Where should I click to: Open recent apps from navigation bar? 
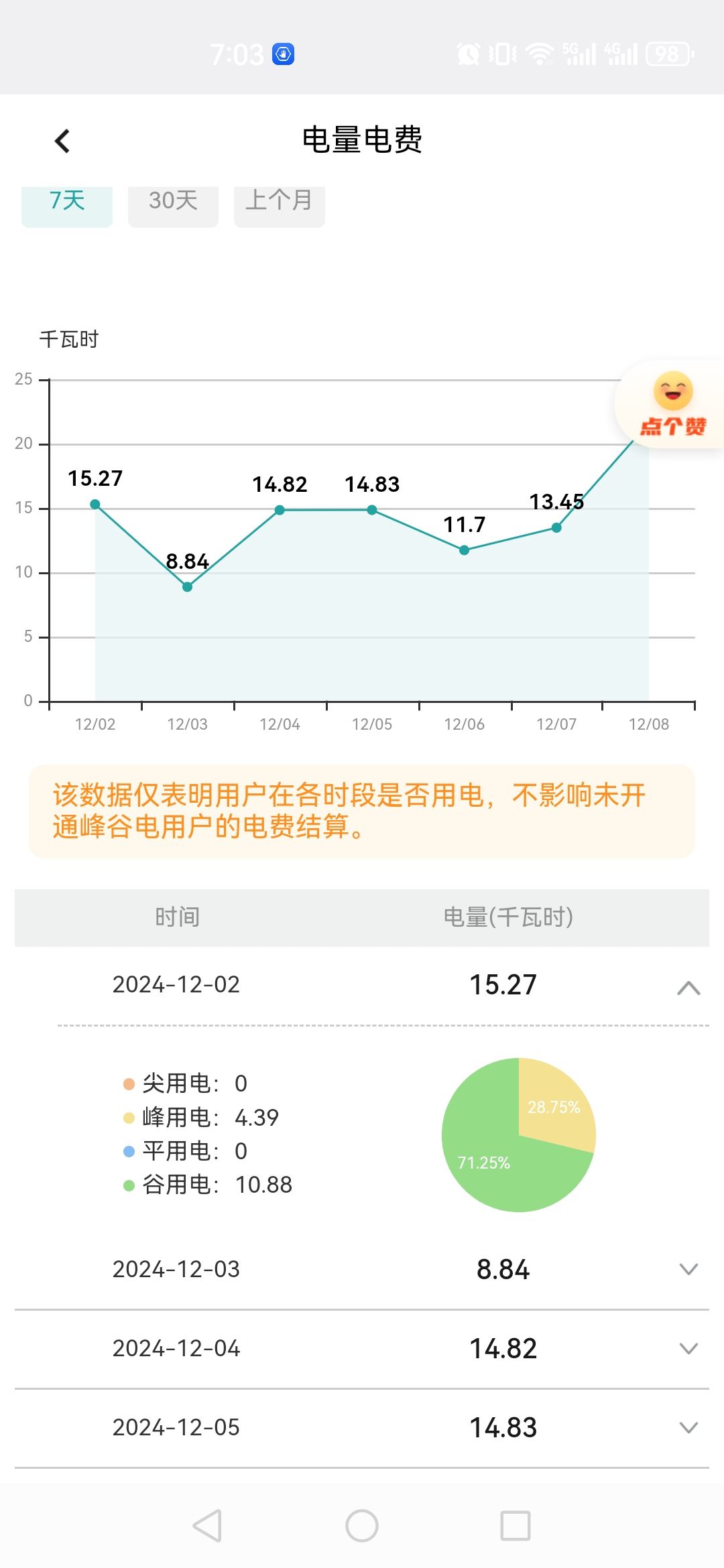click(x=516, y=1526)
